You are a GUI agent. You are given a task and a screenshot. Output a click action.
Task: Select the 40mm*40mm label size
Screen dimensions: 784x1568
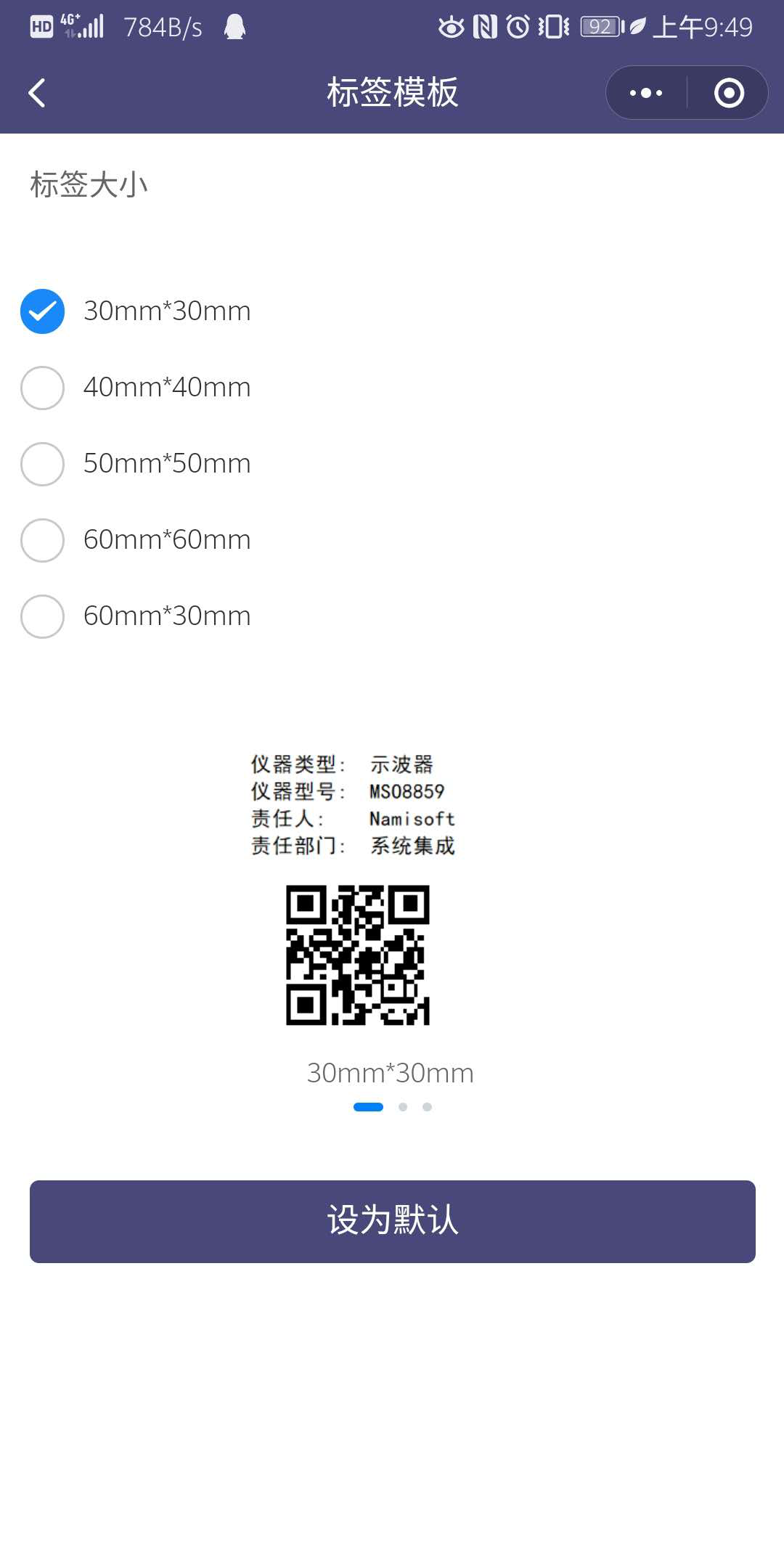pos(43,388)
